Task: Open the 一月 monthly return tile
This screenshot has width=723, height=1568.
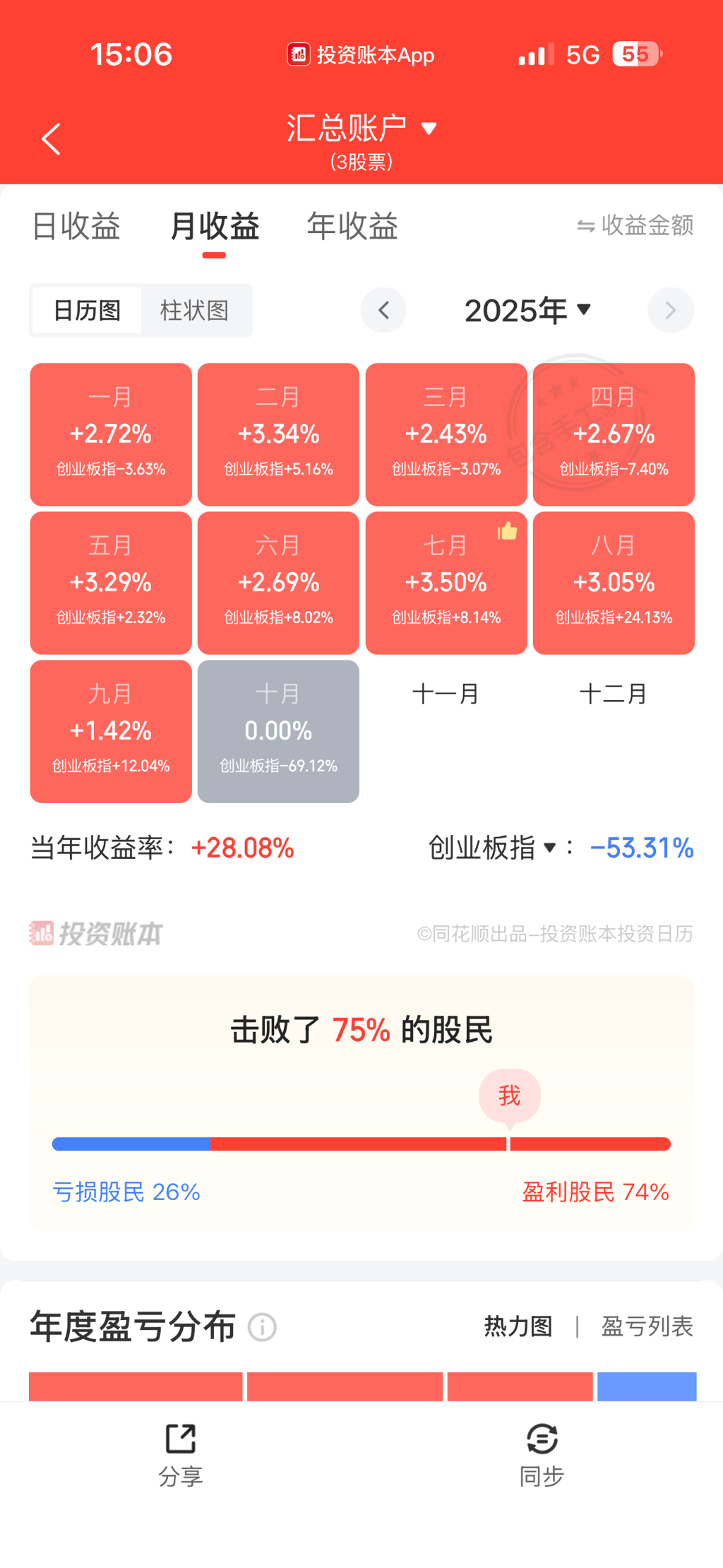Action: click(x=111, y=434)
